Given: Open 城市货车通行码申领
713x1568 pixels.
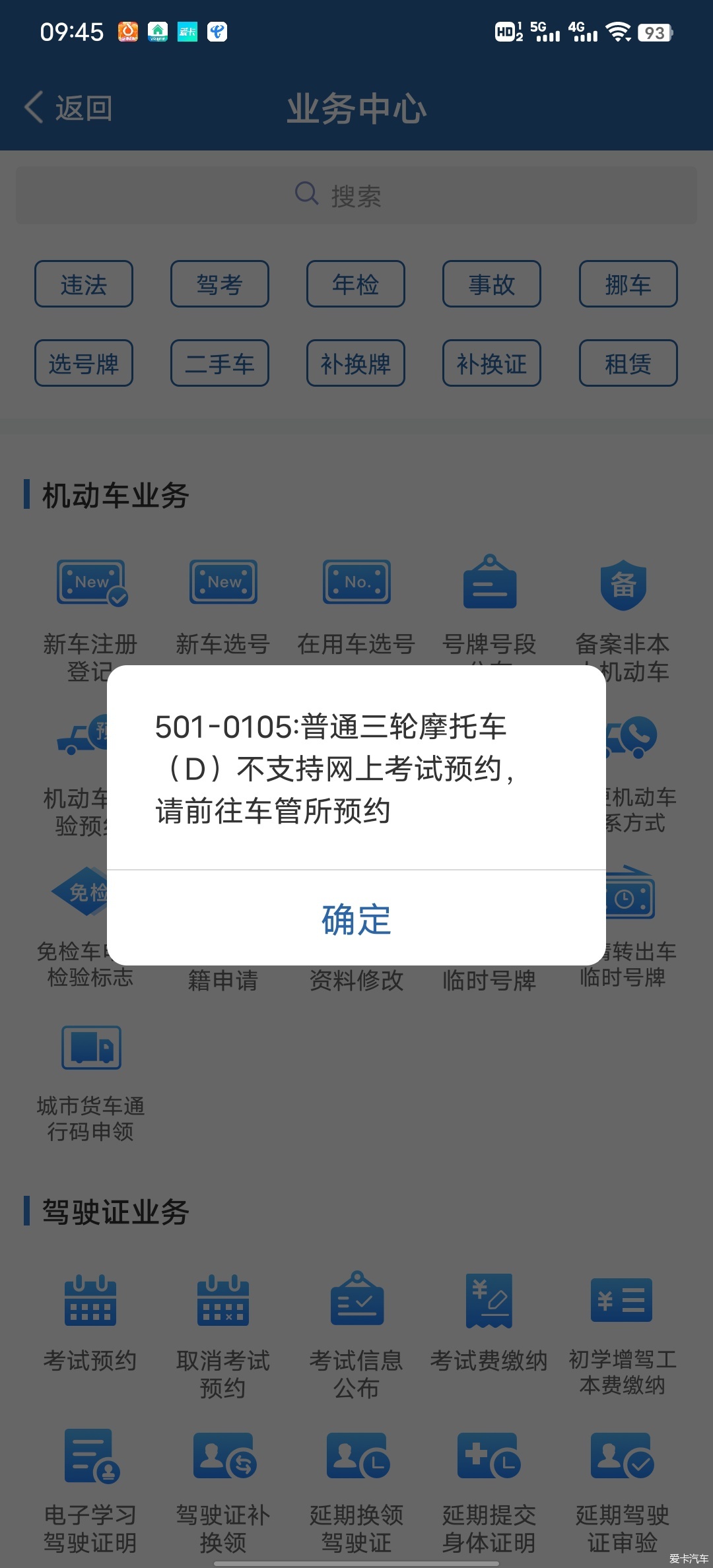Looking at the screenshot, I should tap(90, 1084).
